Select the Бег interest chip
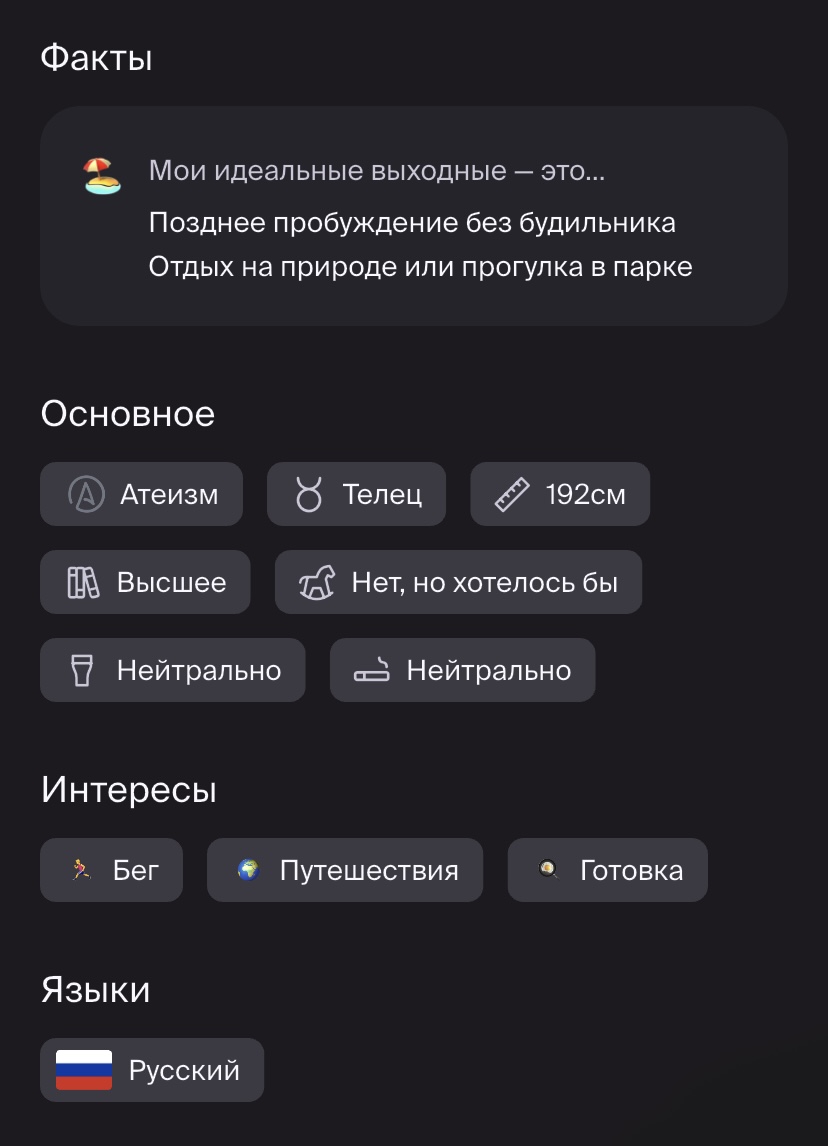 [x=111, y=870]
